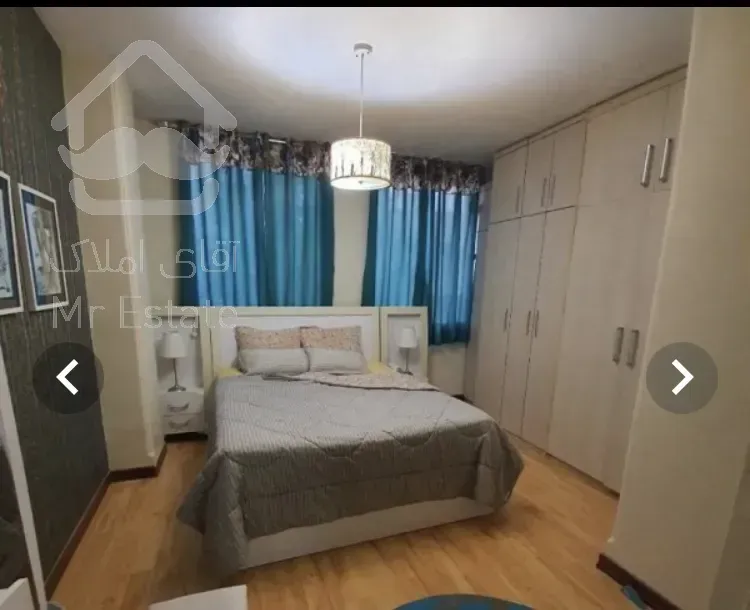Go to the previous listing photo
Screen dimensions: 750x610
(68, 378)
